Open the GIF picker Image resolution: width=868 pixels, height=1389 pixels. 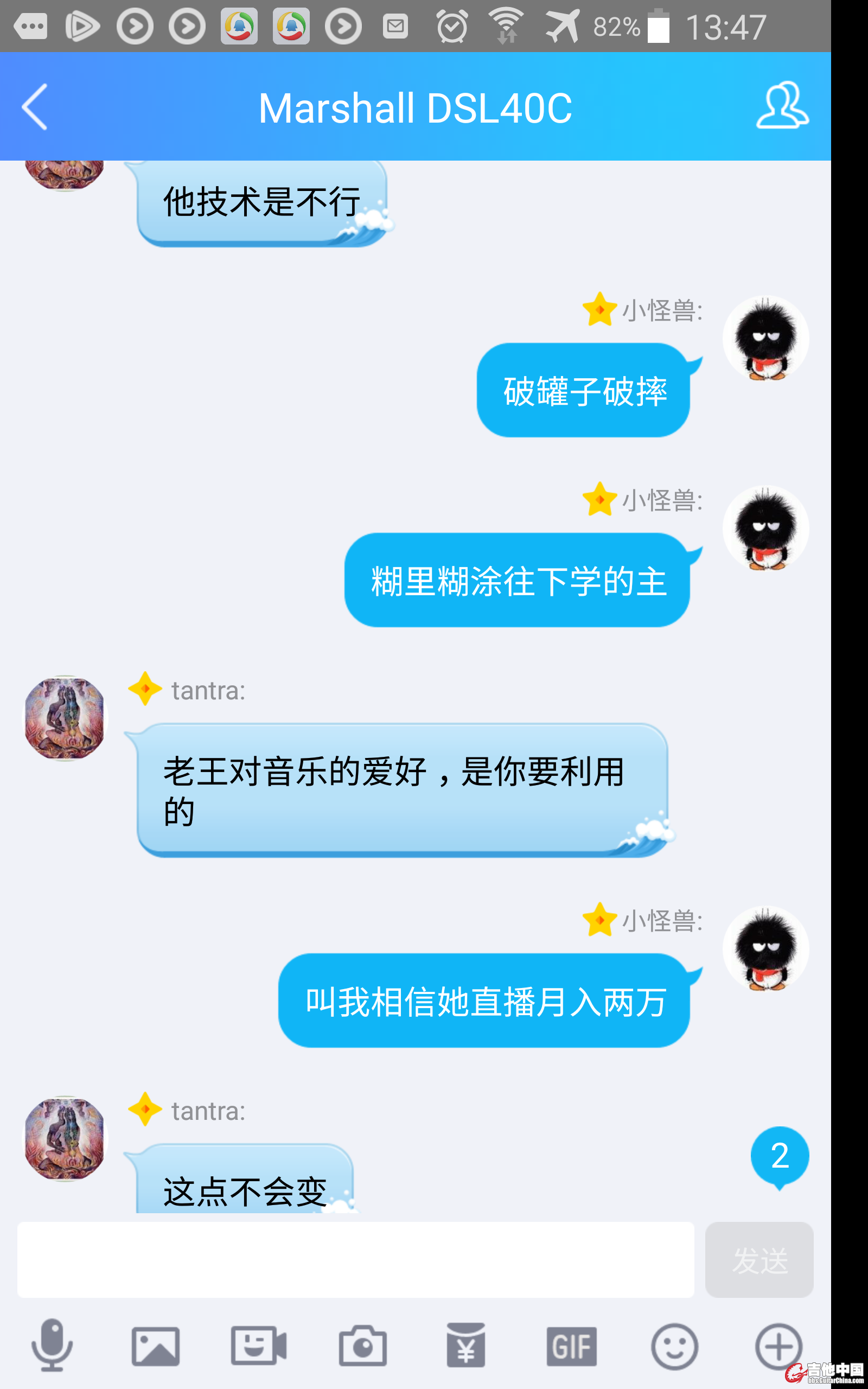pos(571,1346)
